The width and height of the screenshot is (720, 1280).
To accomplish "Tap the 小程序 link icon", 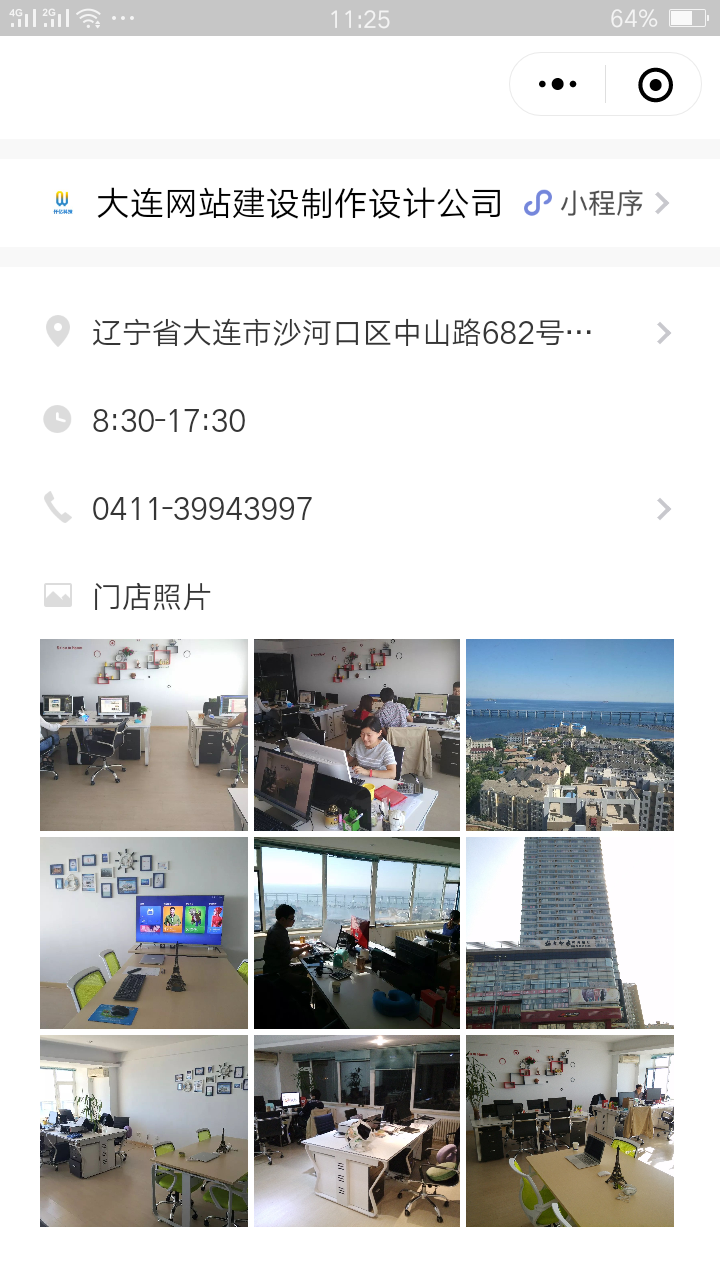I will click(x=536, y=202).
